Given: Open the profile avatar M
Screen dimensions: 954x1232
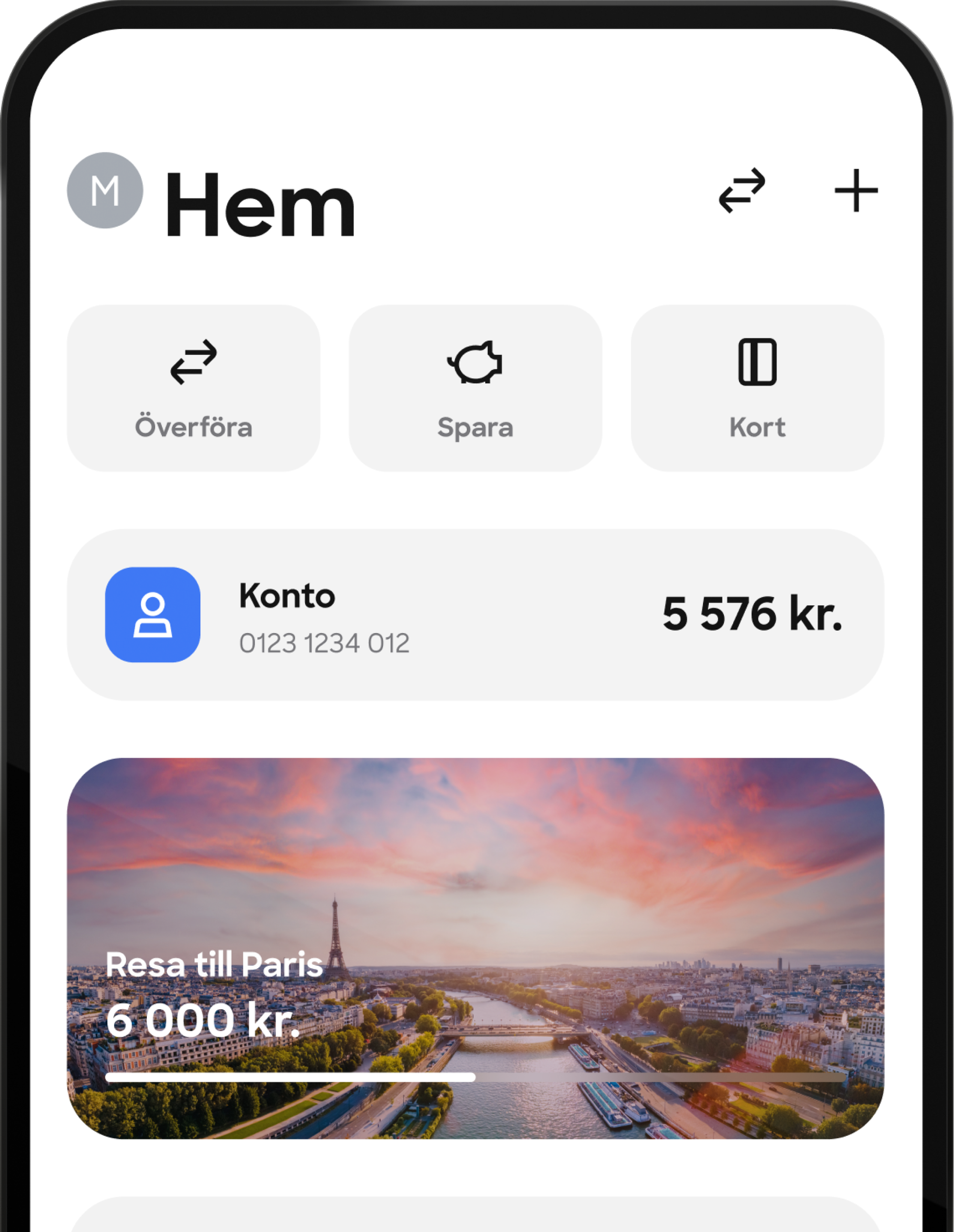Looking at the screenshot, I should pyautogui.click(x=105, y=190).
